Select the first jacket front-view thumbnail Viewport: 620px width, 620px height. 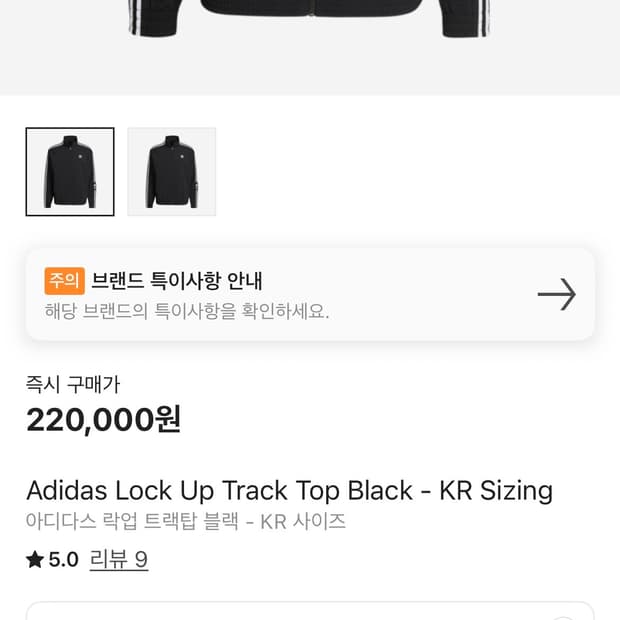point(70,171)
